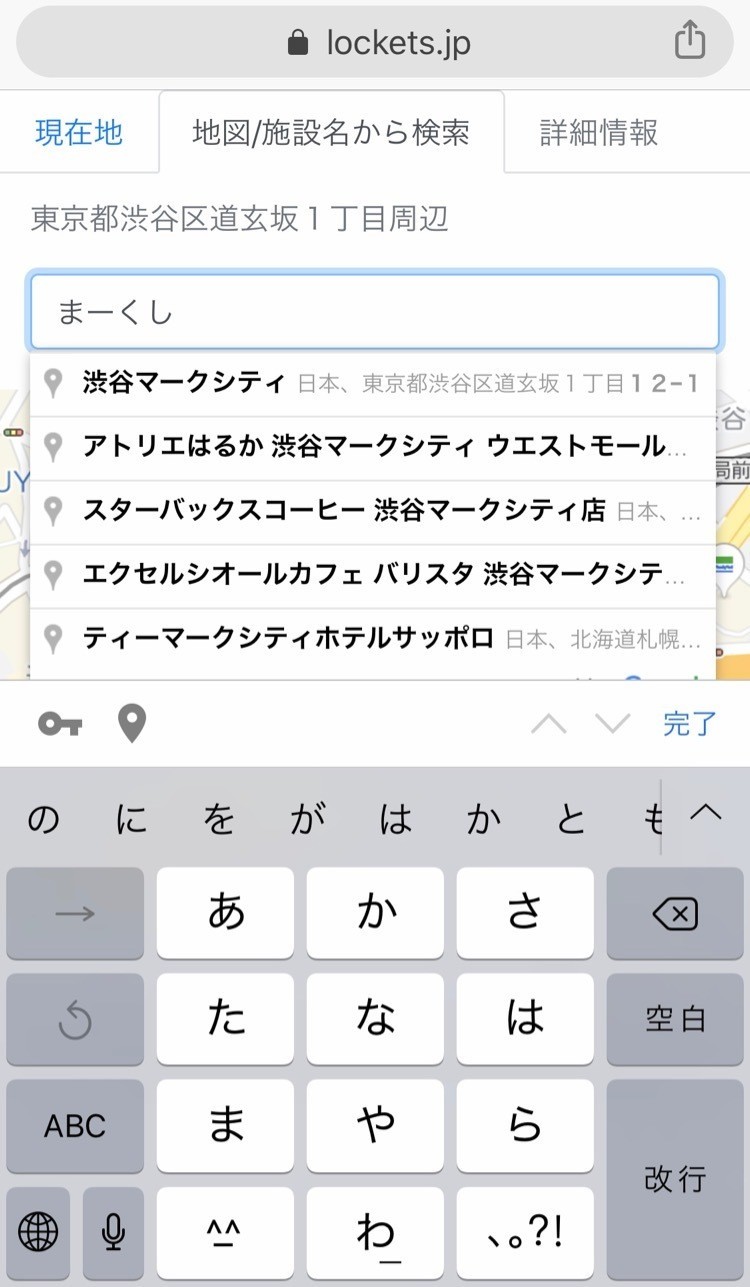Tap 完了 to dismiss the keyboard
Viewport: 750px width, 1287px height.
(690, 724)
